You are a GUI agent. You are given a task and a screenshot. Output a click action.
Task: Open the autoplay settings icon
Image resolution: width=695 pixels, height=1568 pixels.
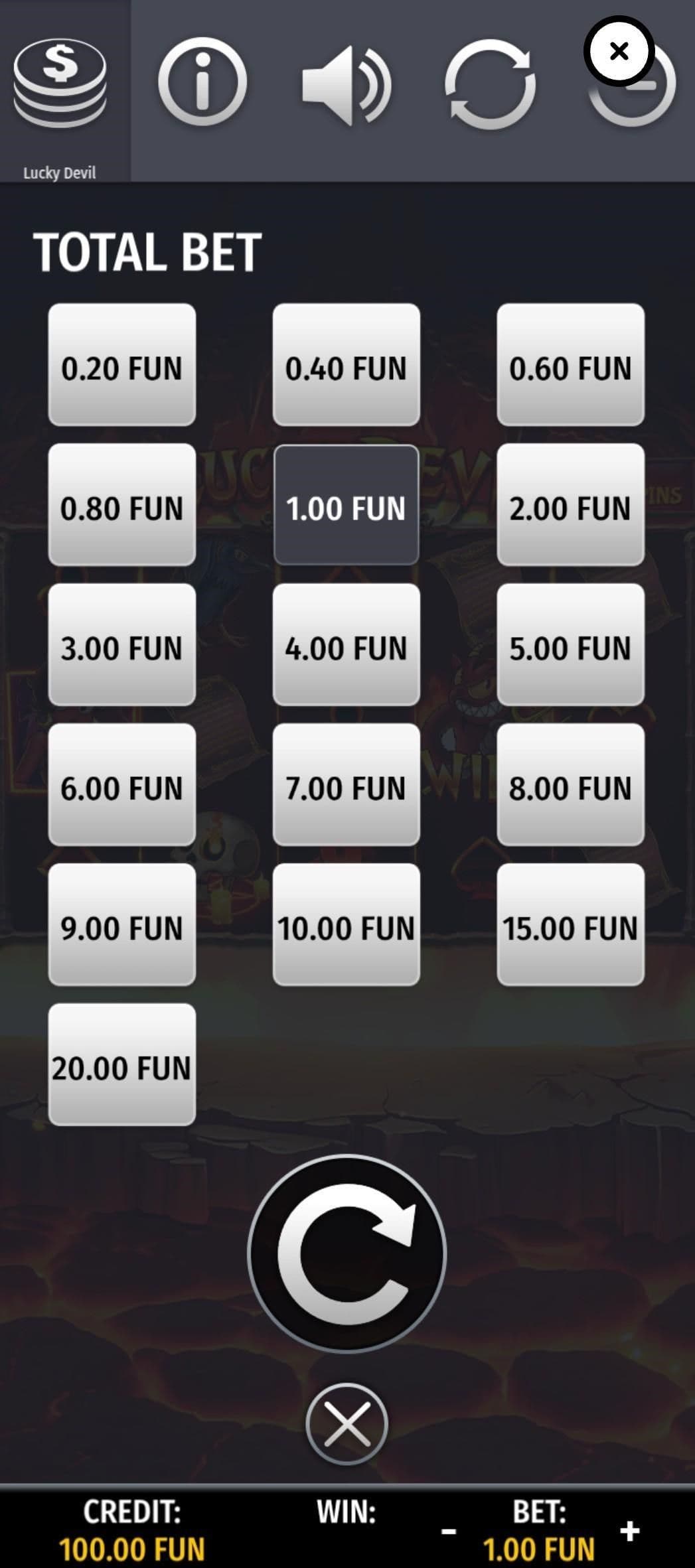[x=490, y=84]
